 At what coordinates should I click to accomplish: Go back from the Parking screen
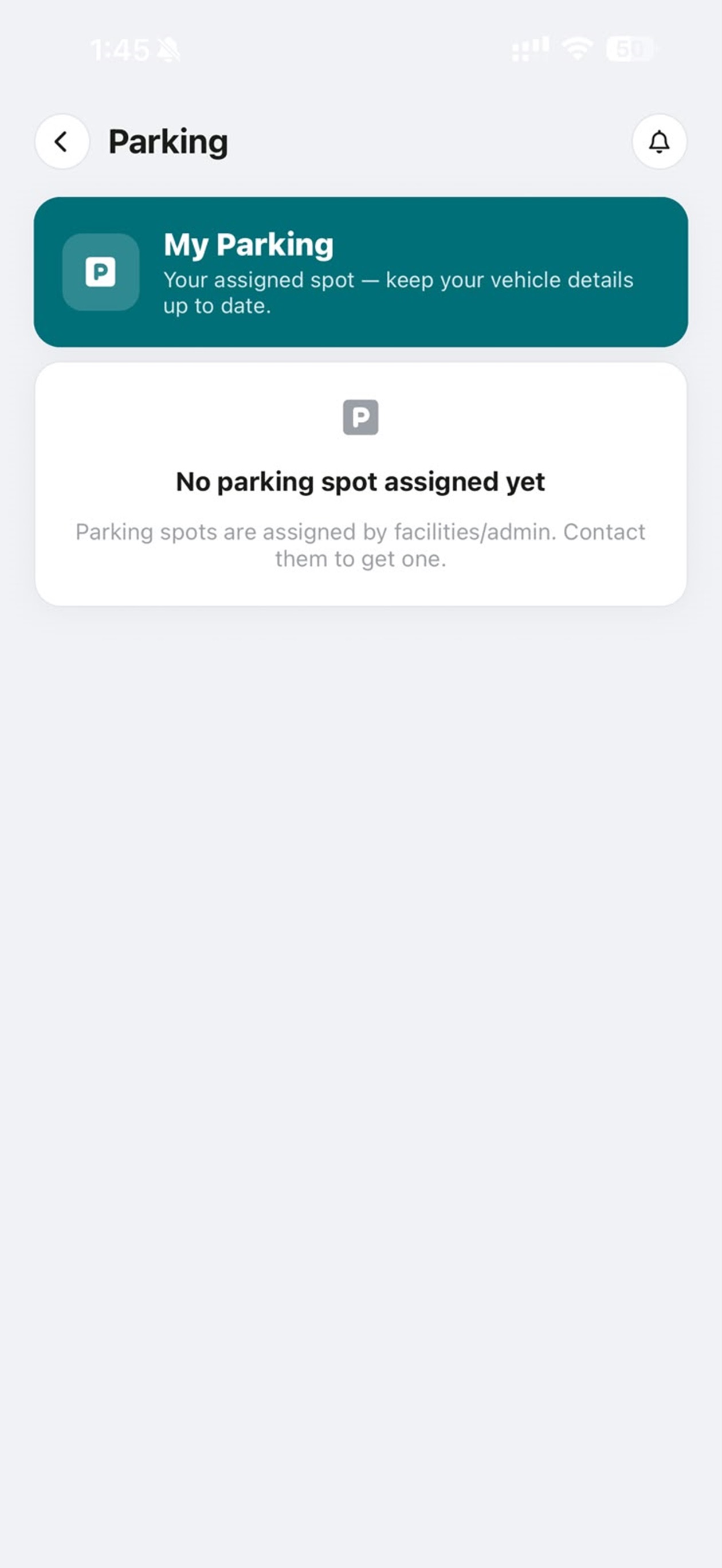(x=62, y=141)
